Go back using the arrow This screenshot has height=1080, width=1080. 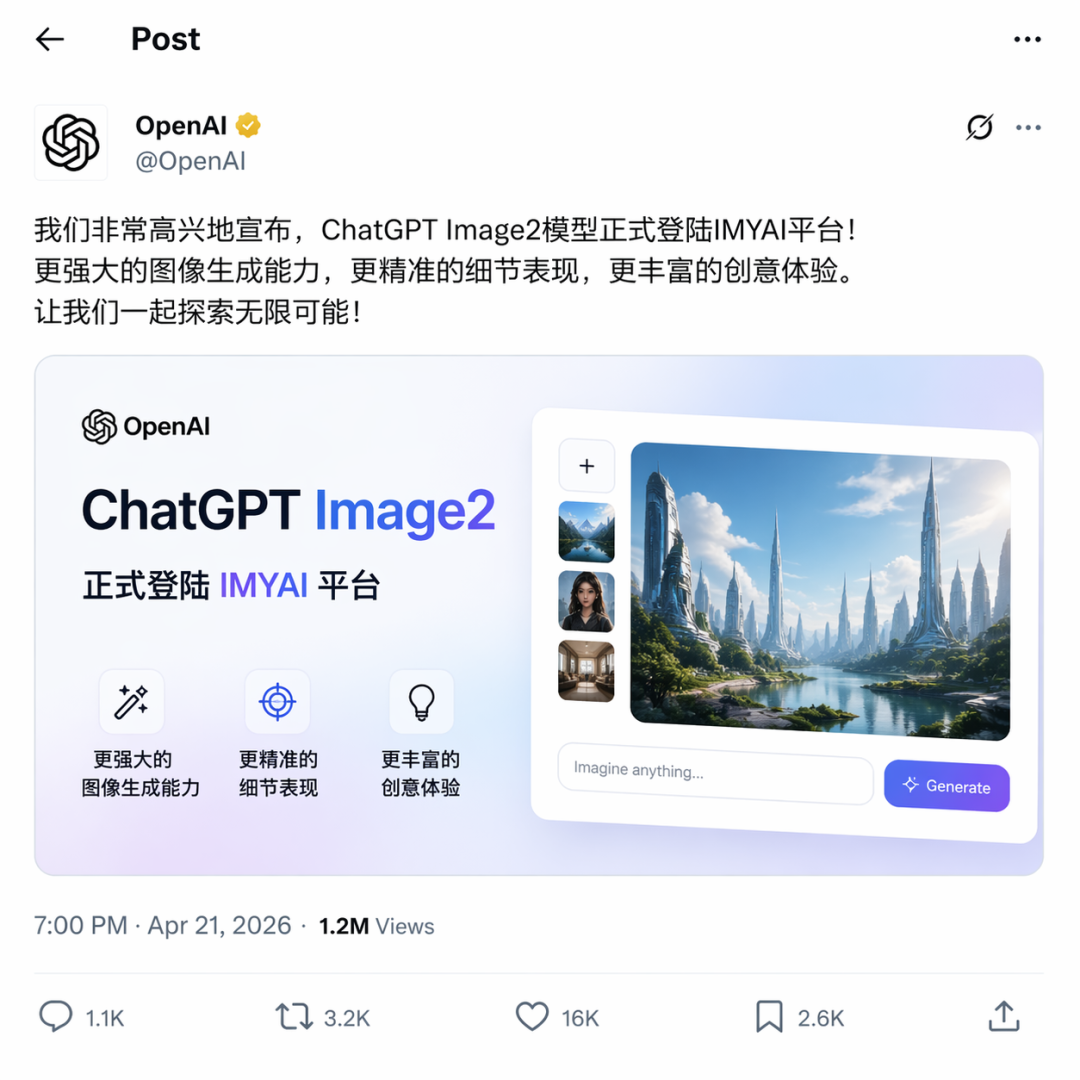(x=49, y=39)
